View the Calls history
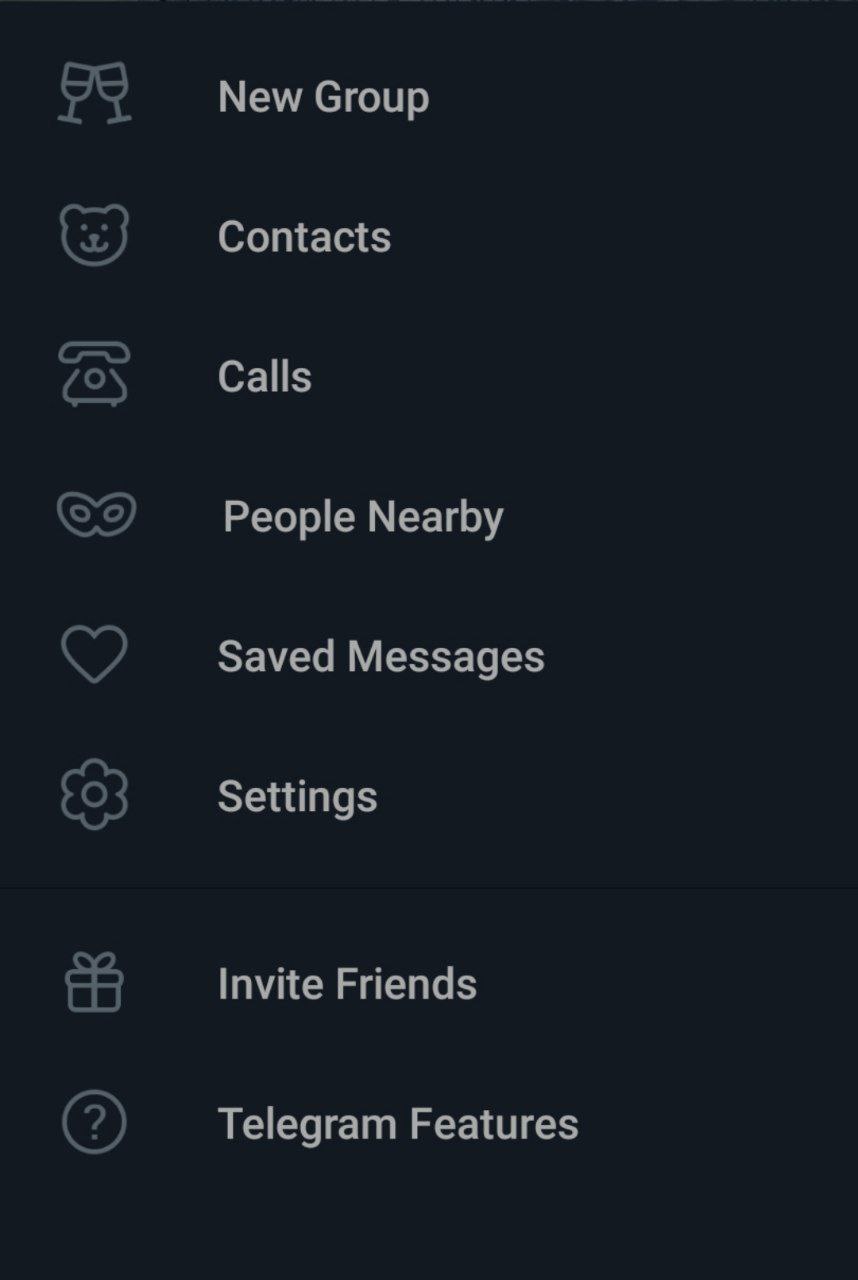Screen dimensions: 858x1280 (x=265, y=377)
